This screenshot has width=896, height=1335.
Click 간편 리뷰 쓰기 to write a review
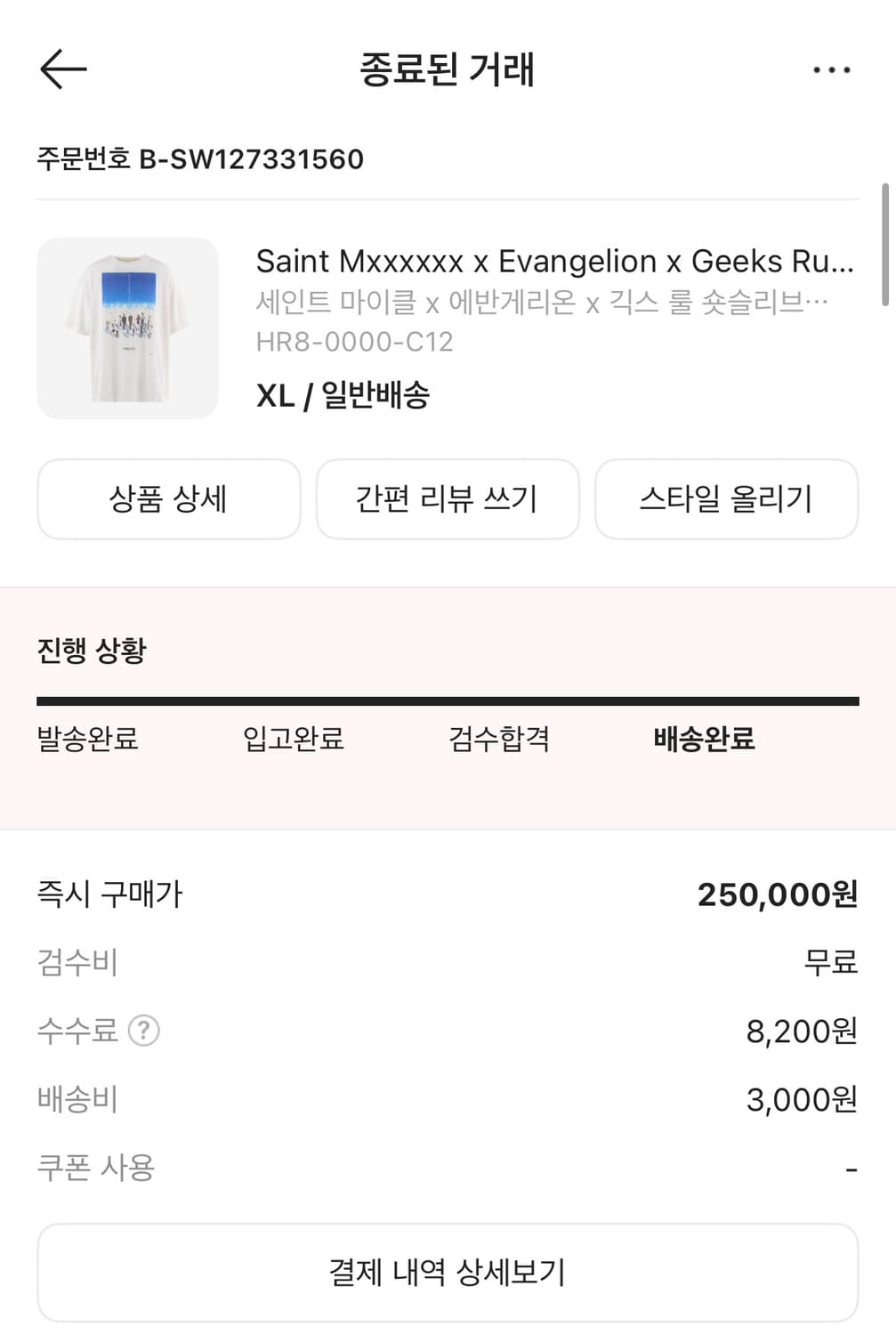[x=448, y=498]
